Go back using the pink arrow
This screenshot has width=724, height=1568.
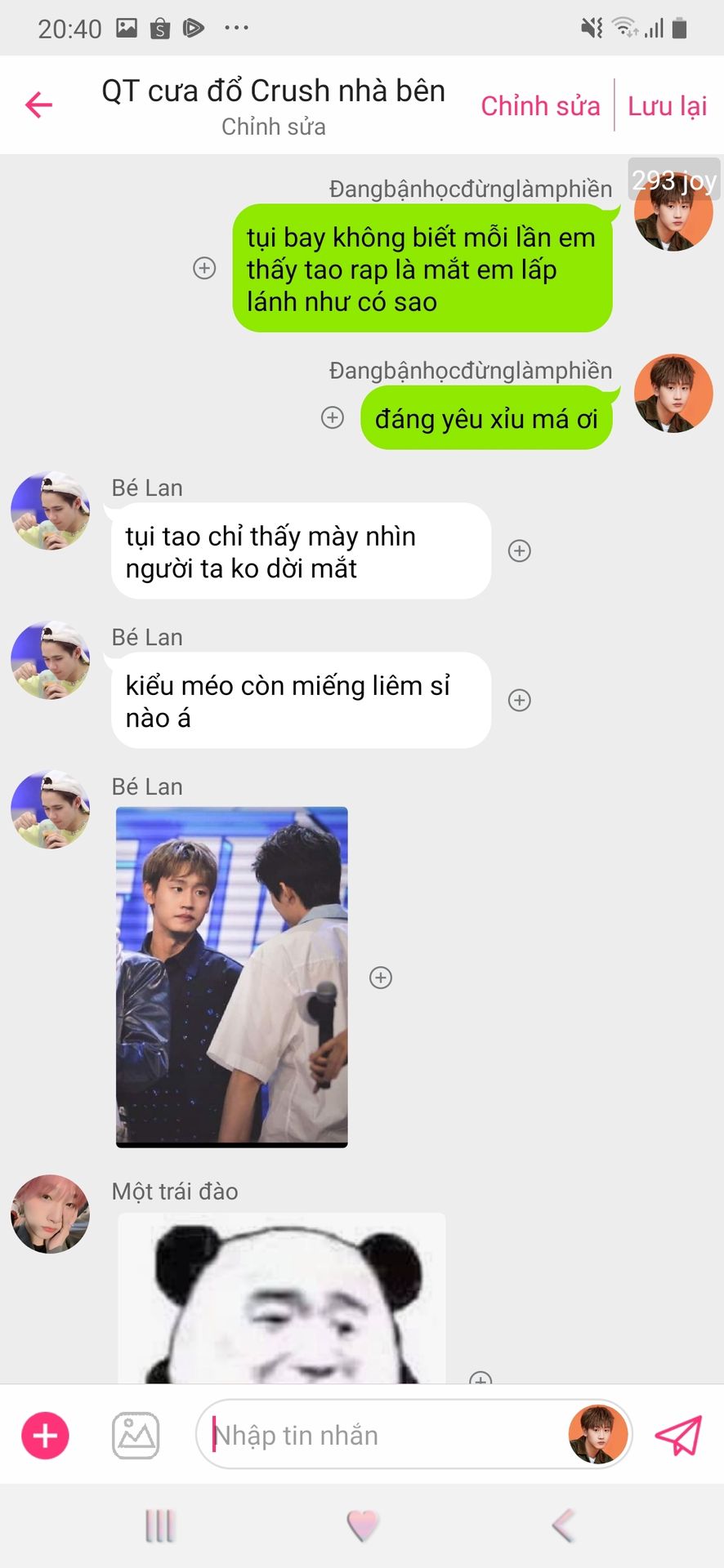pos(38,105)
